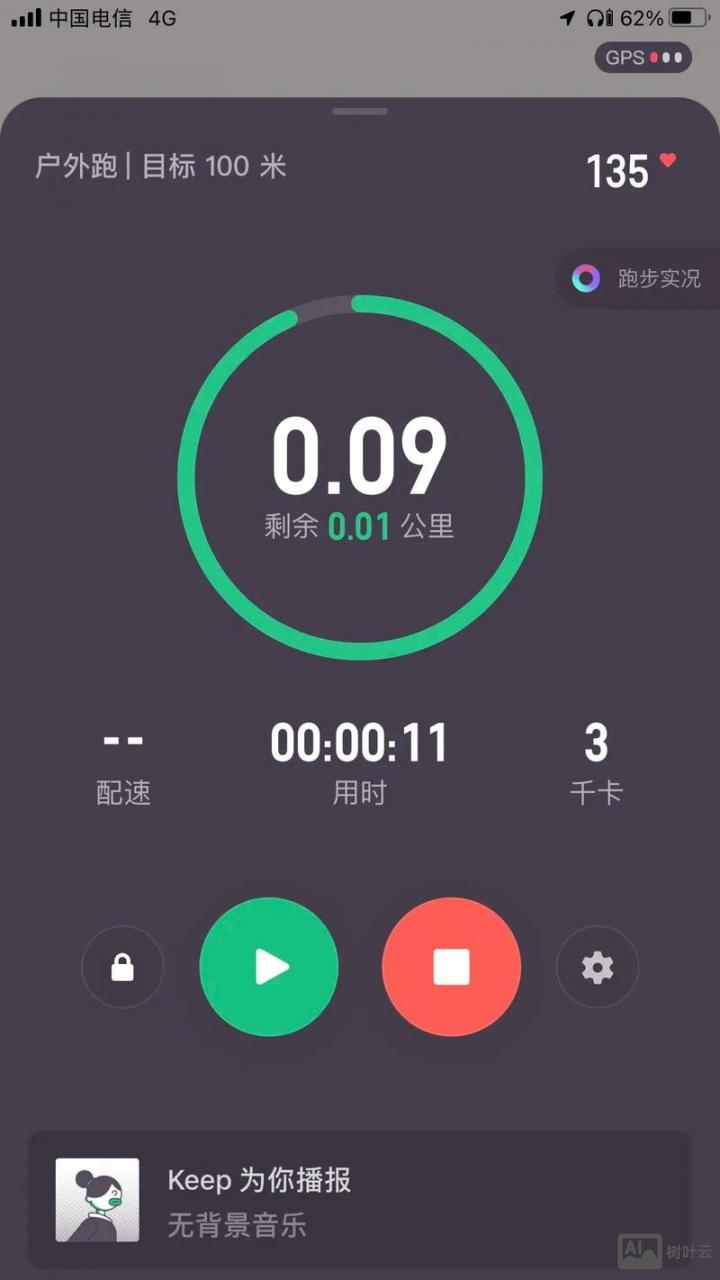Tap the location arrow in the status bar

[x=567, y=17]
